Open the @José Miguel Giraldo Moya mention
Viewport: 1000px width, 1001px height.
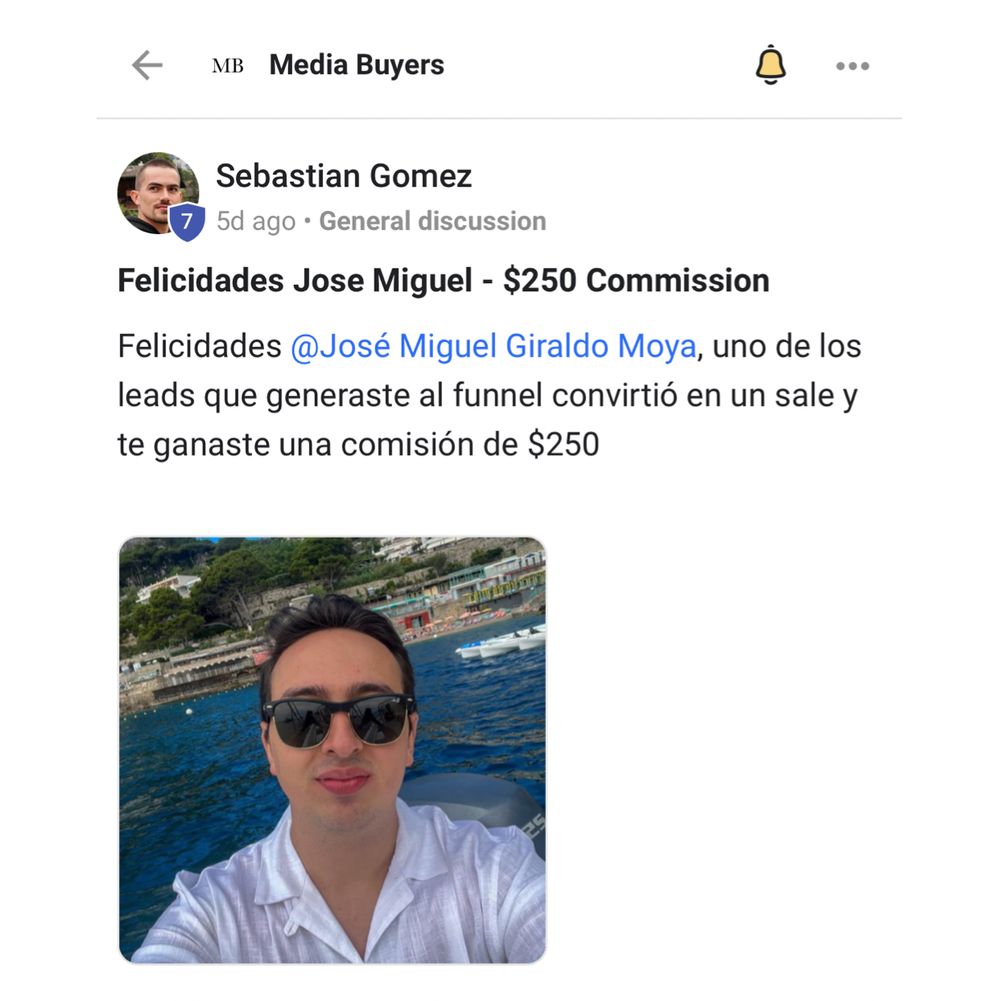[x=493, y=347]
